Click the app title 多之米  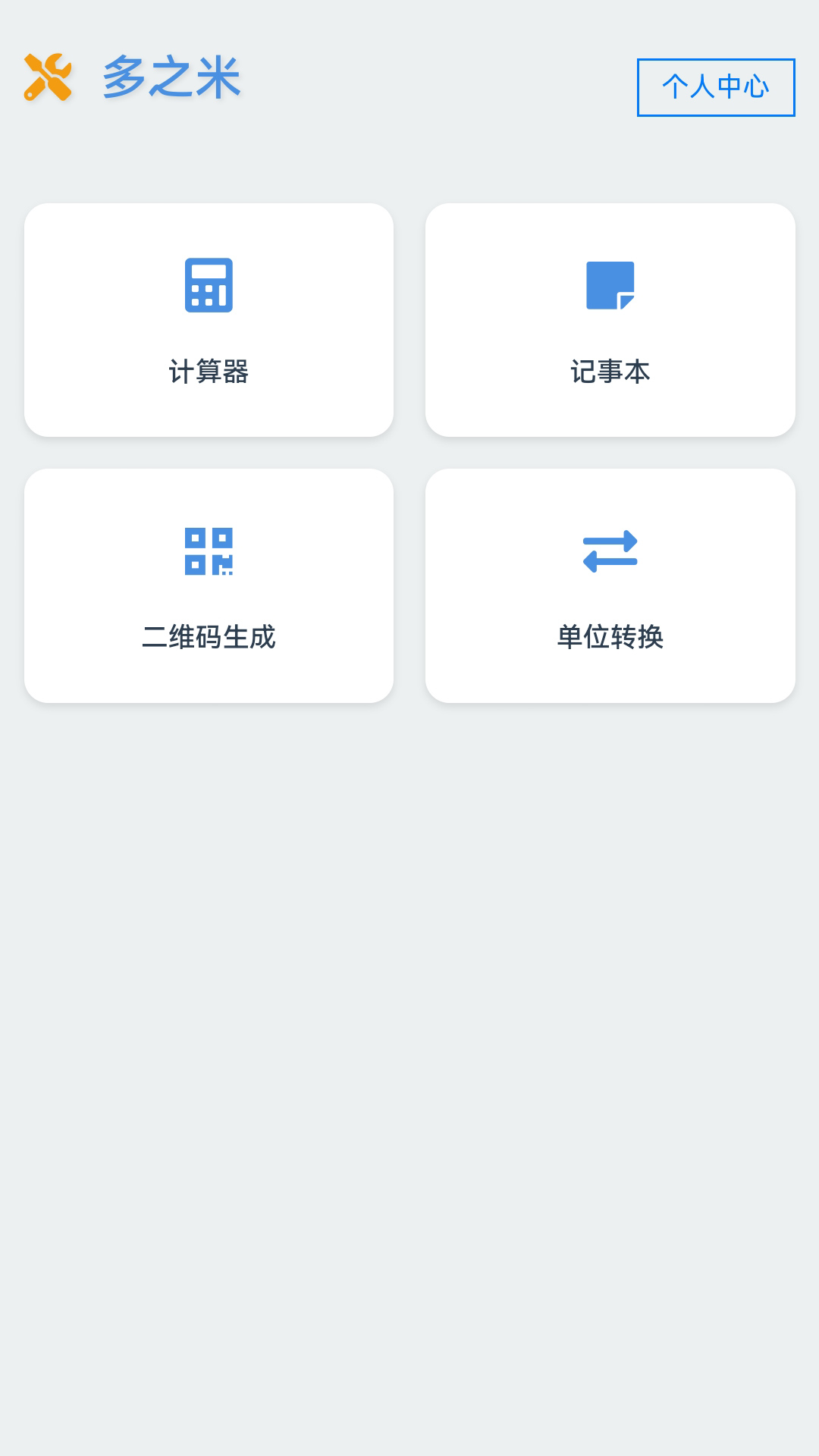(172, 79)
